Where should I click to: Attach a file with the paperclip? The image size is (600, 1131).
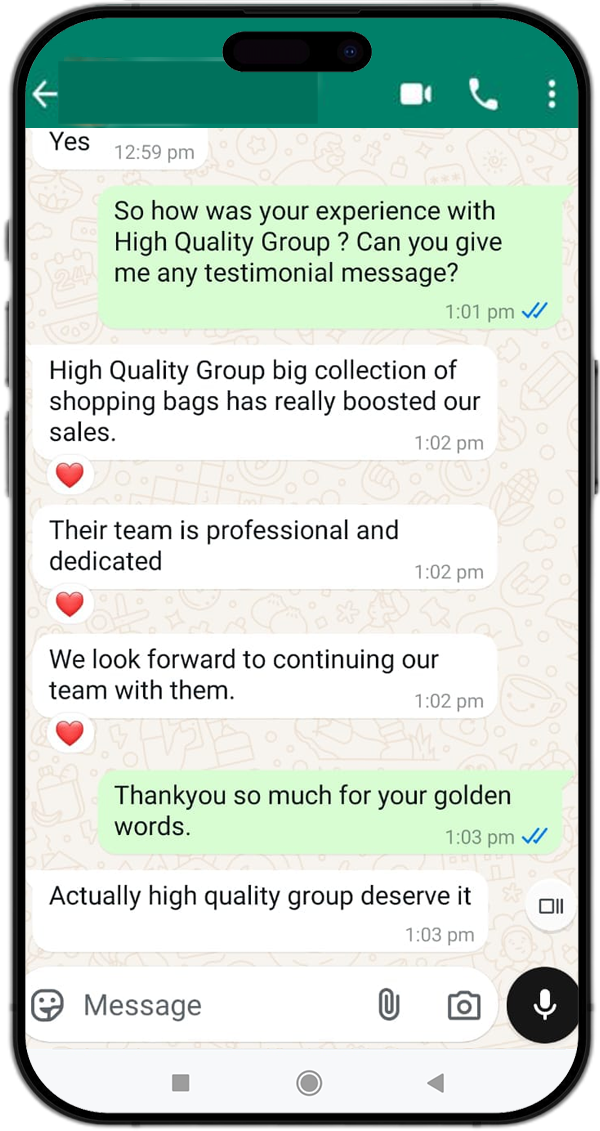tap(388, 1005)
